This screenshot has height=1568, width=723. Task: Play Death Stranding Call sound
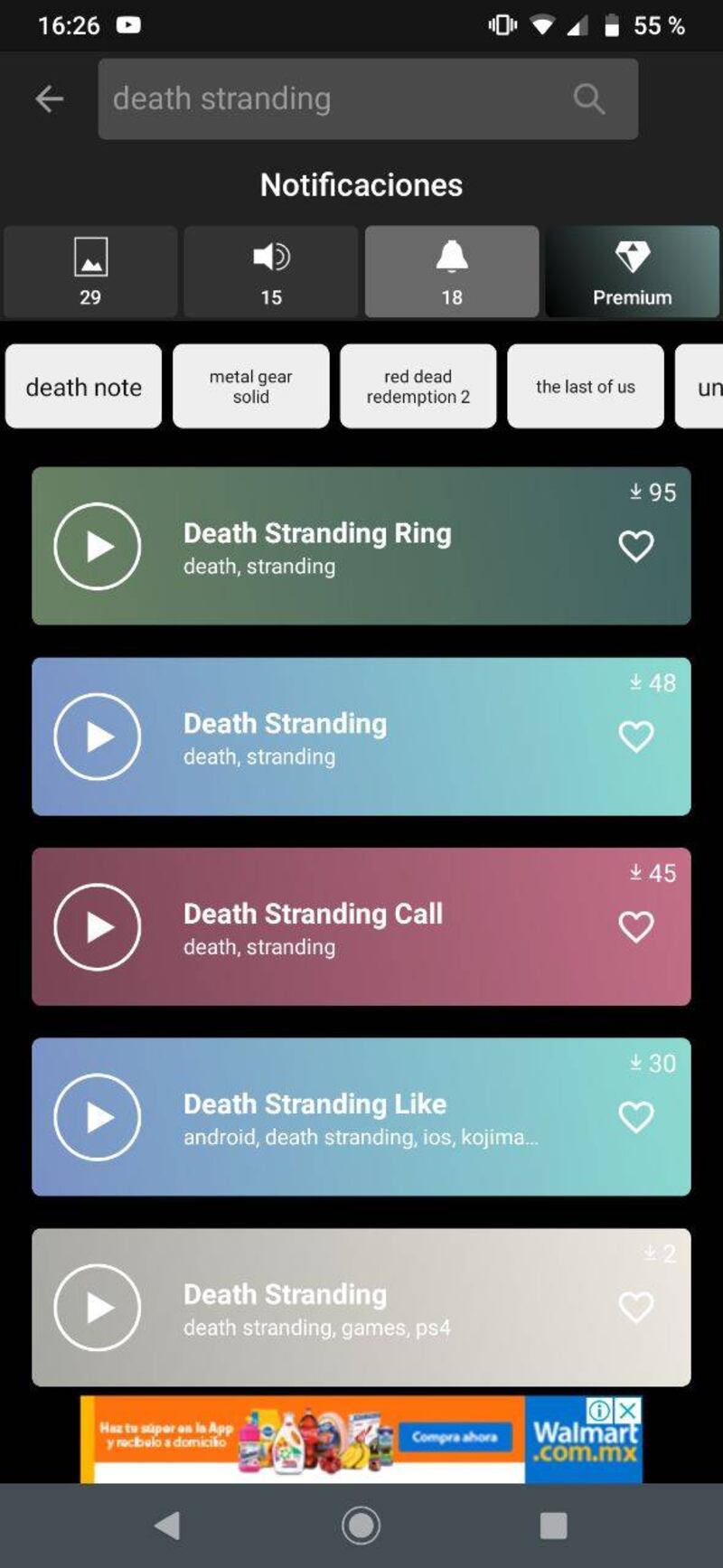(x=98, y=926)
